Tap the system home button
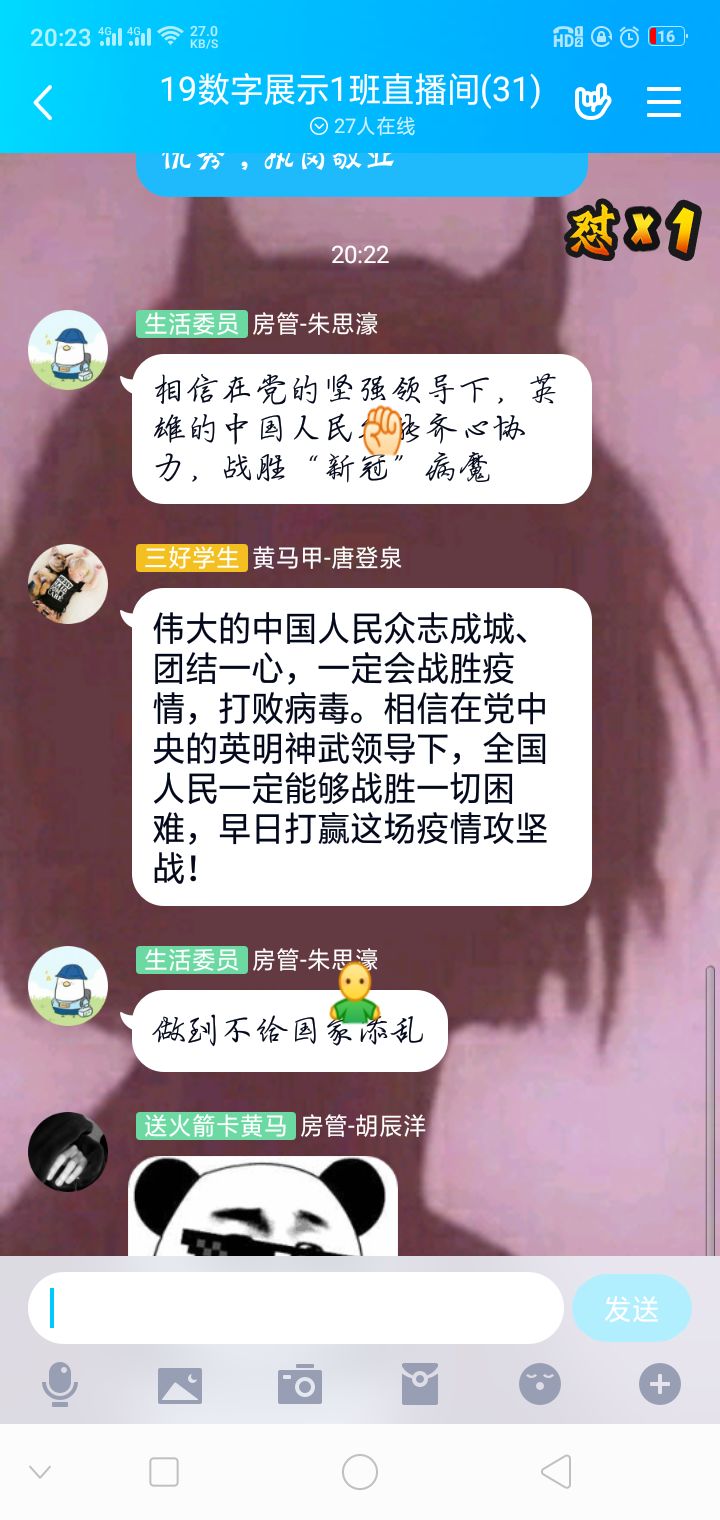Screen dimensions: 720x1520 (x=360, y=1472)
